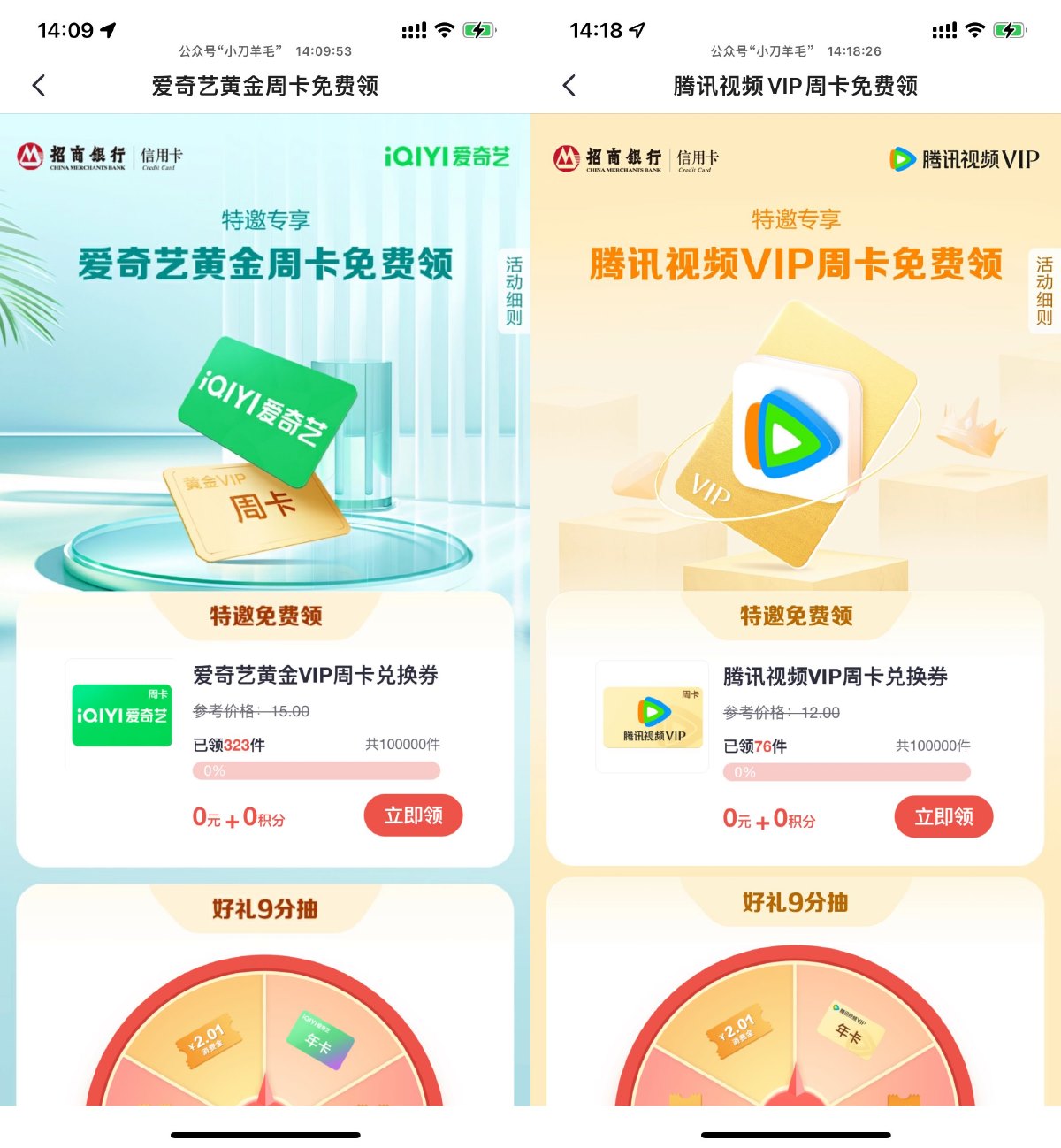The image size is (1061, 1148).
Task: Open 活动细则 on the Tencent Video page
Action: [1045, 290]
